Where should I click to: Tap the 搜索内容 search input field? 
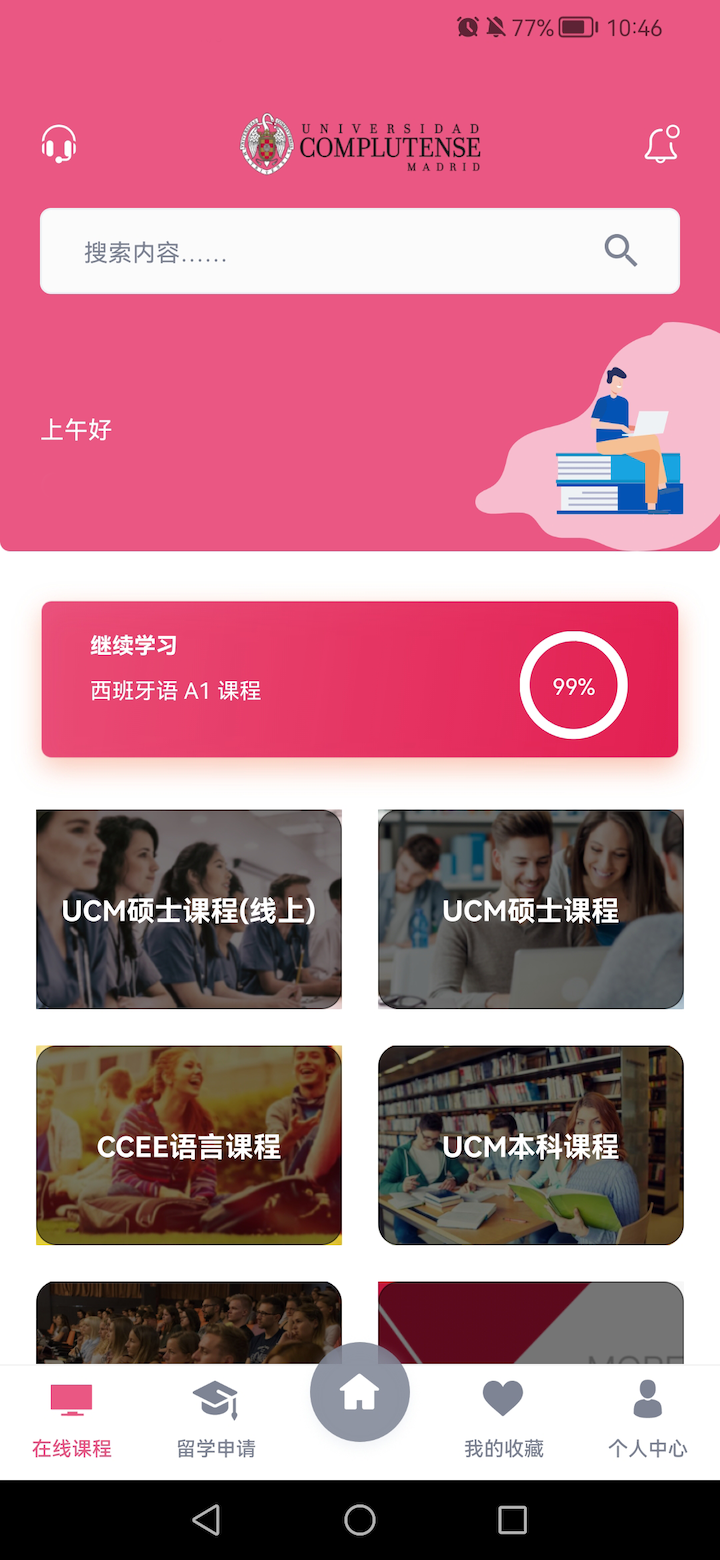(300, 251)
